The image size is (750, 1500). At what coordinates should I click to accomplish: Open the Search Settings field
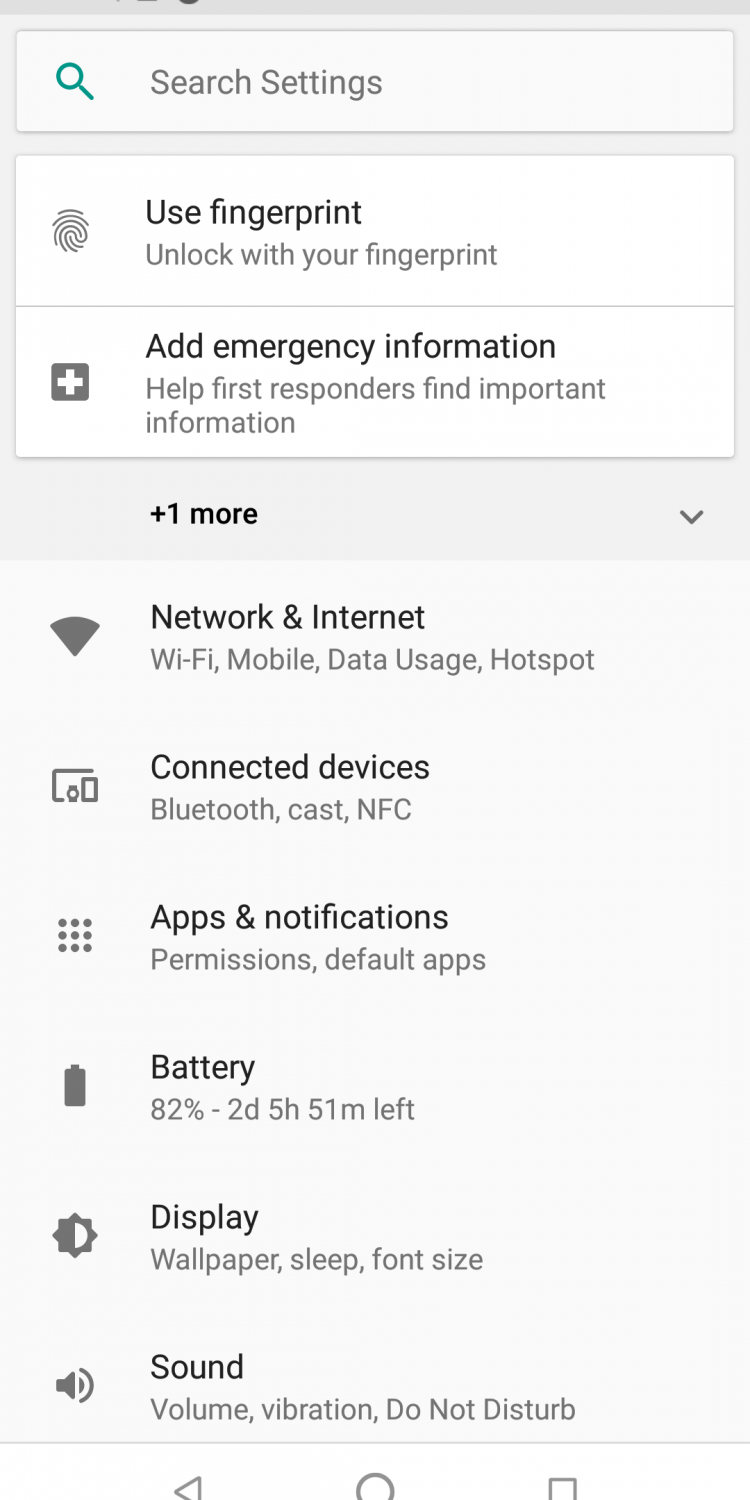coord(375,82)
